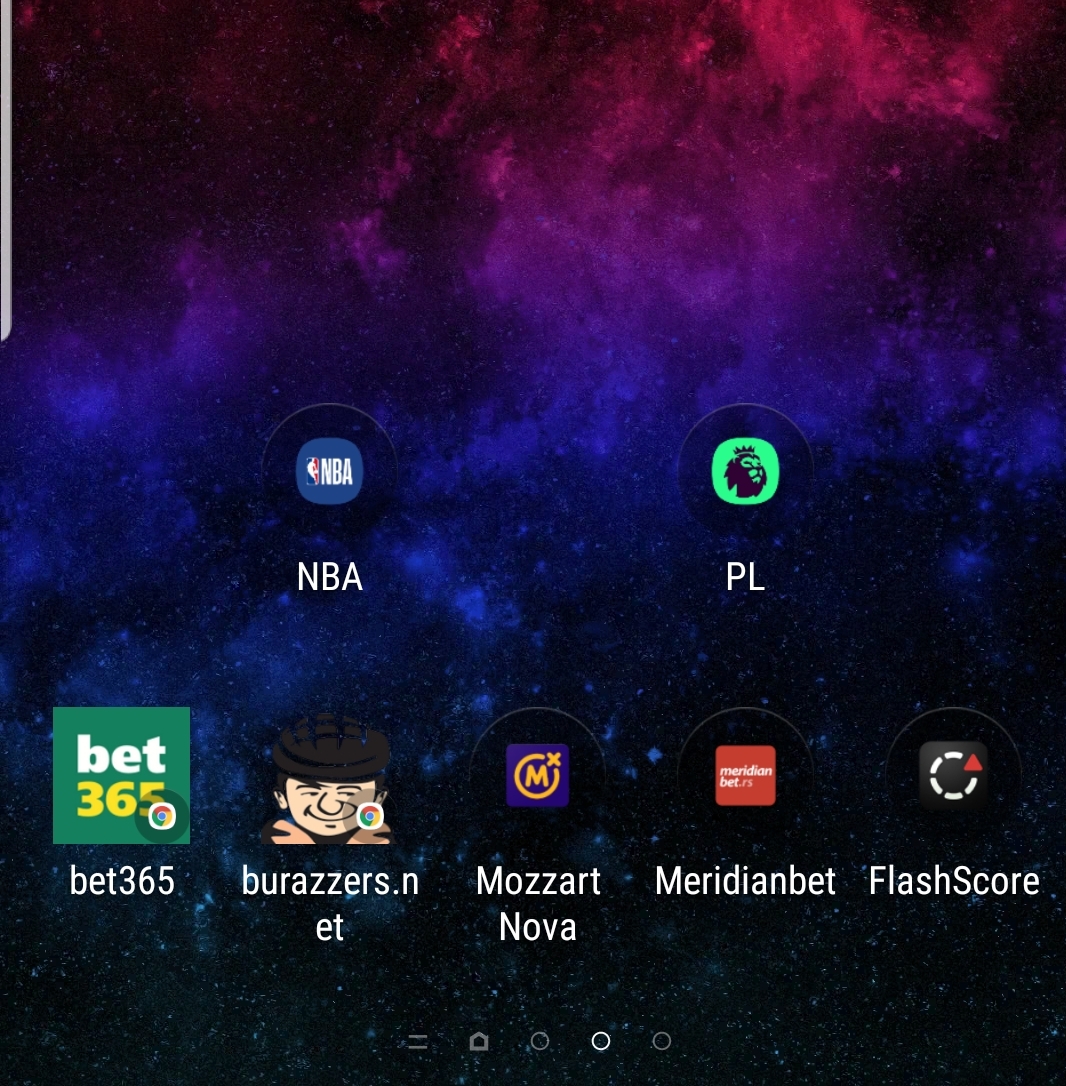
Task: Jump to the first home screen page dot
Action: coord(540,1042)
